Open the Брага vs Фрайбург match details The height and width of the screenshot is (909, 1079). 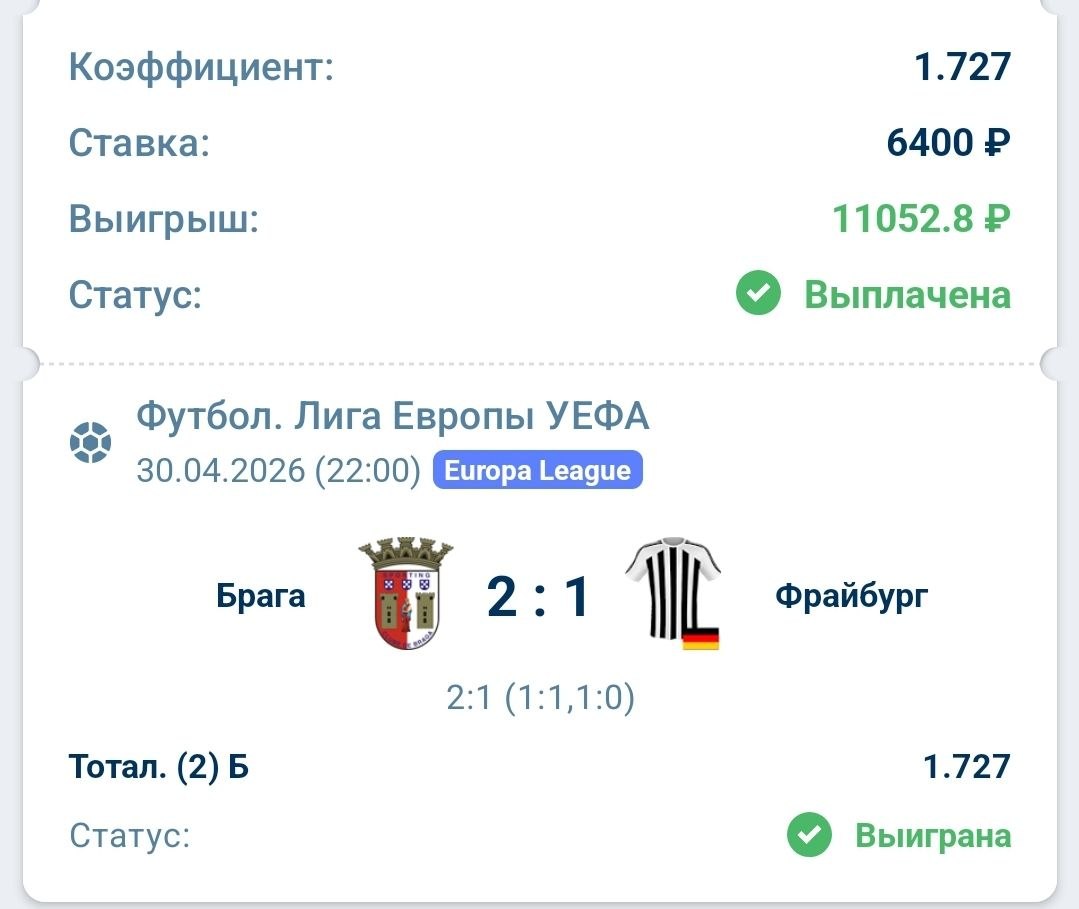pyautogui.click(x=539, y=596)
